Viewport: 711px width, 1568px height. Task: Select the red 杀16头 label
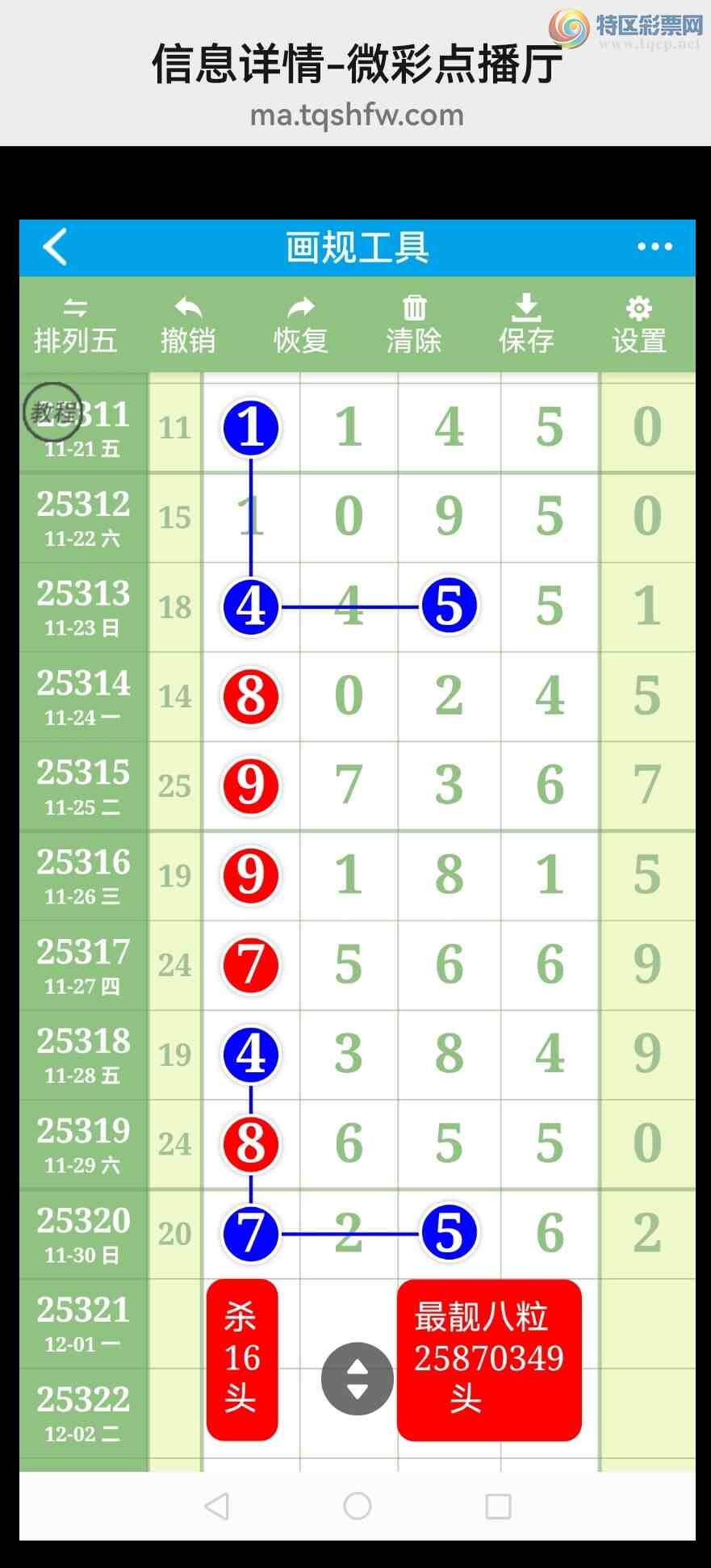[242, 1360]
